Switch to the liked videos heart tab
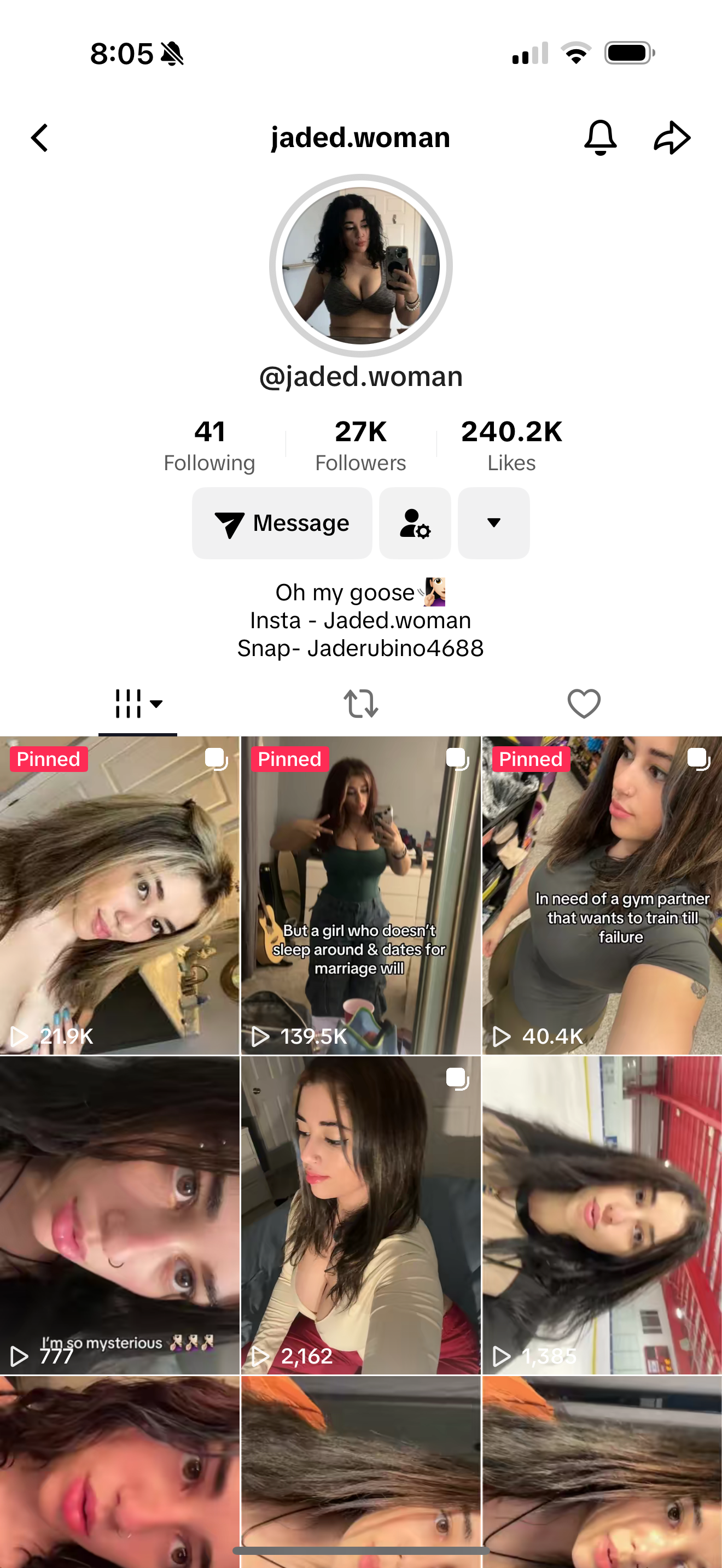This screenshot has height=1568, width=722. (584, 704)
